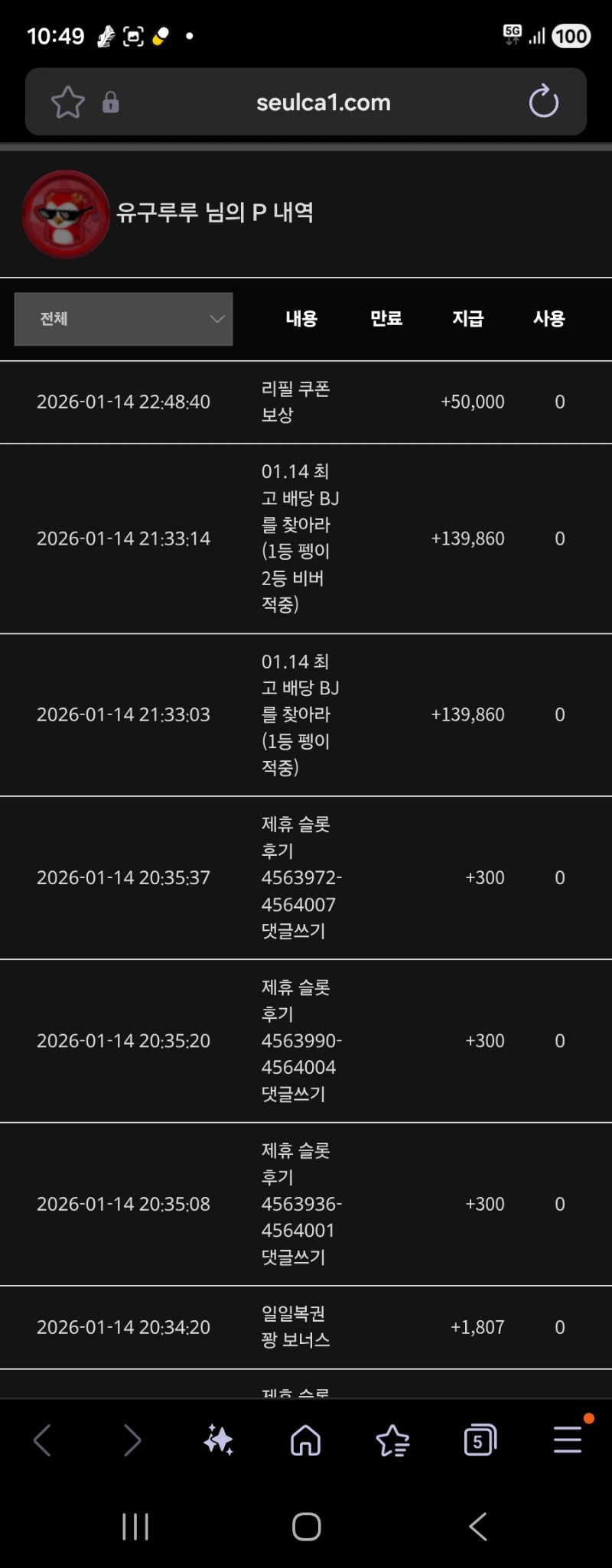Expand the 전체 filter dropdown
The height and width of the screenshot is (1568, 612).
pyautogui.click(x=123, y=319)
